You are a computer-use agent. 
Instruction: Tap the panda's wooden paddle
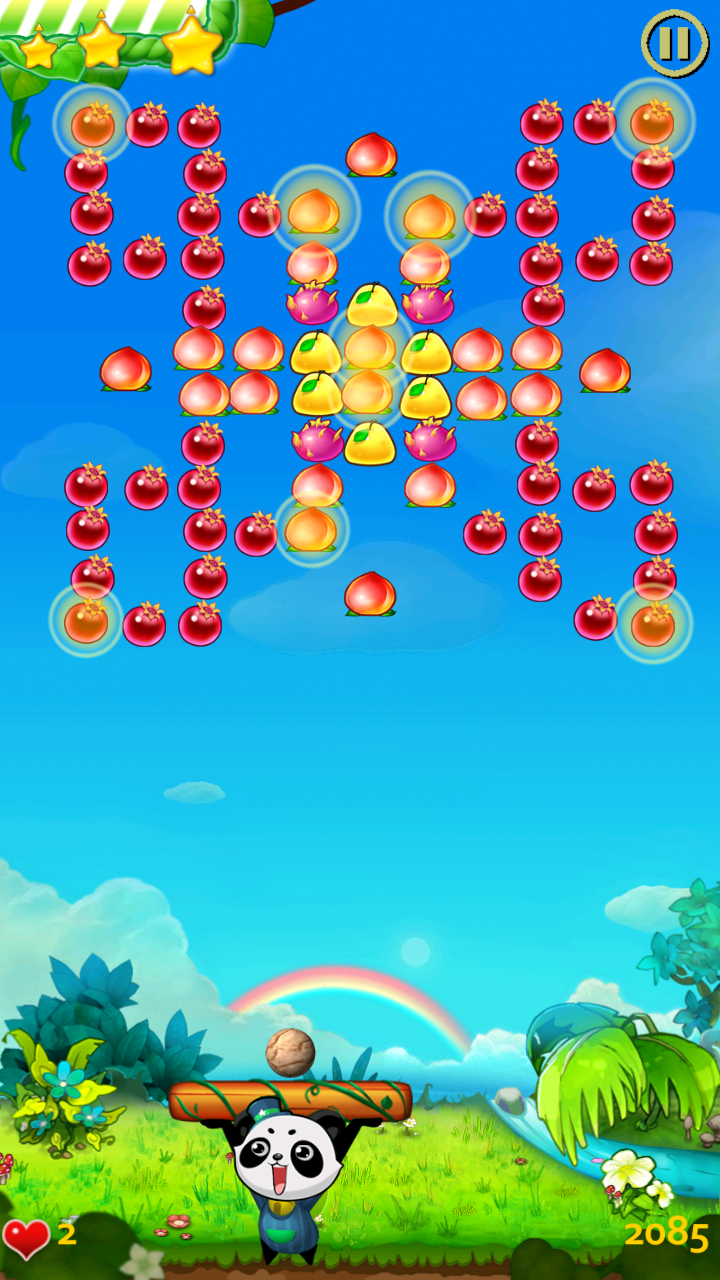click(290, 1100)
